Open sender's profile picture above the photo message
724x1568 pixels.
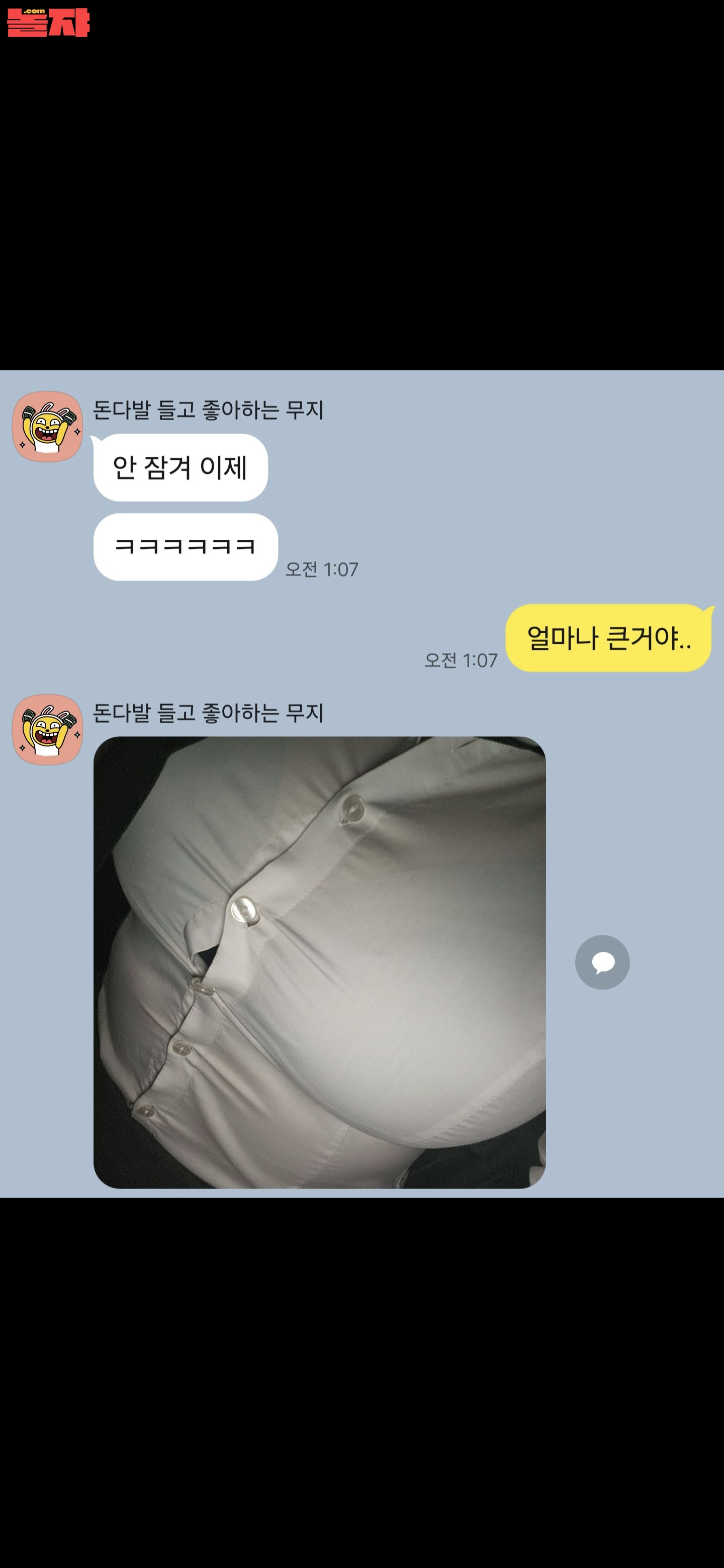click(x=47, y=730)
